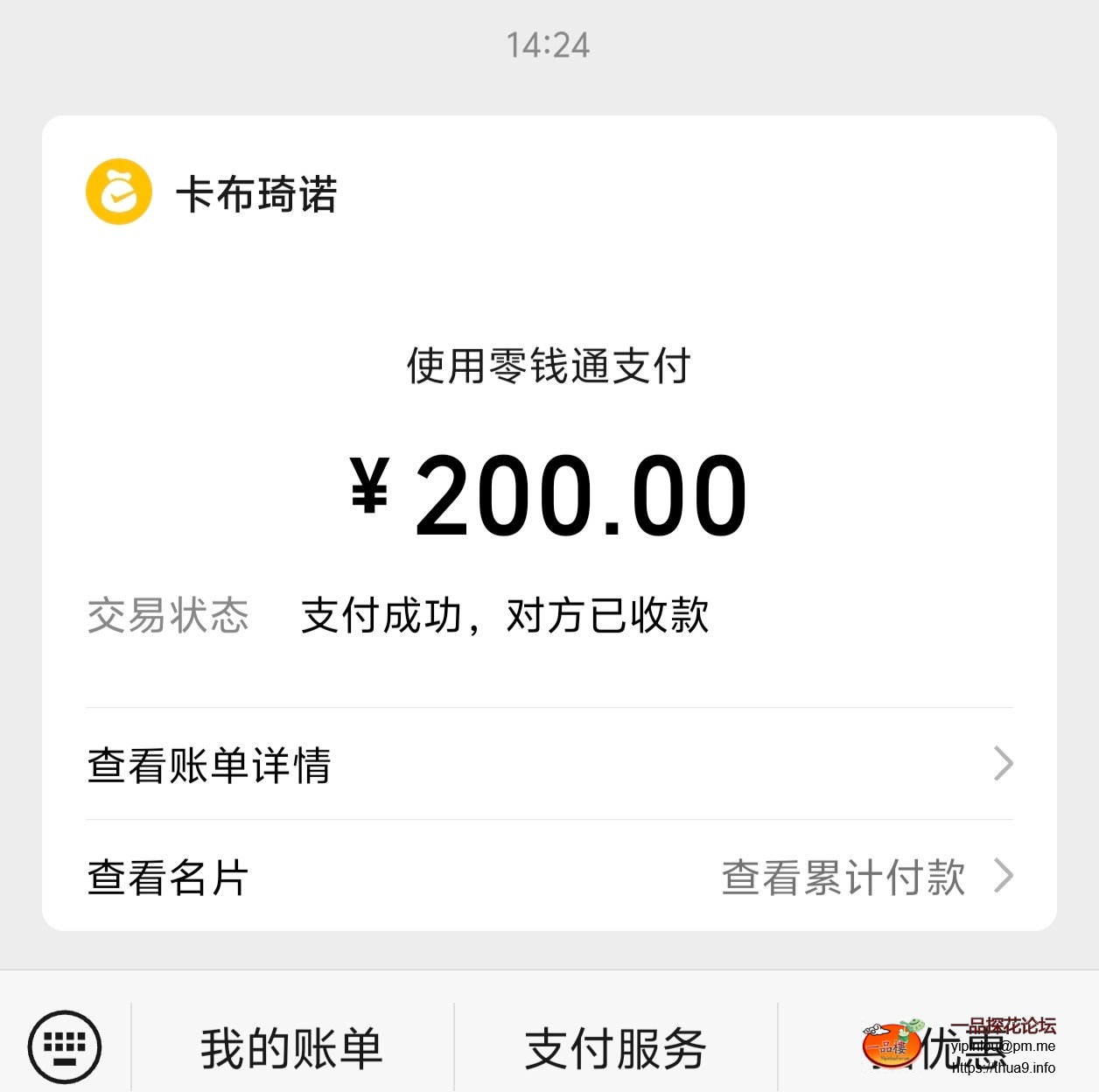Switch to keyboard input mode
Image resolution: width=1099 pixels, height=1092 pixels.
65,1046
